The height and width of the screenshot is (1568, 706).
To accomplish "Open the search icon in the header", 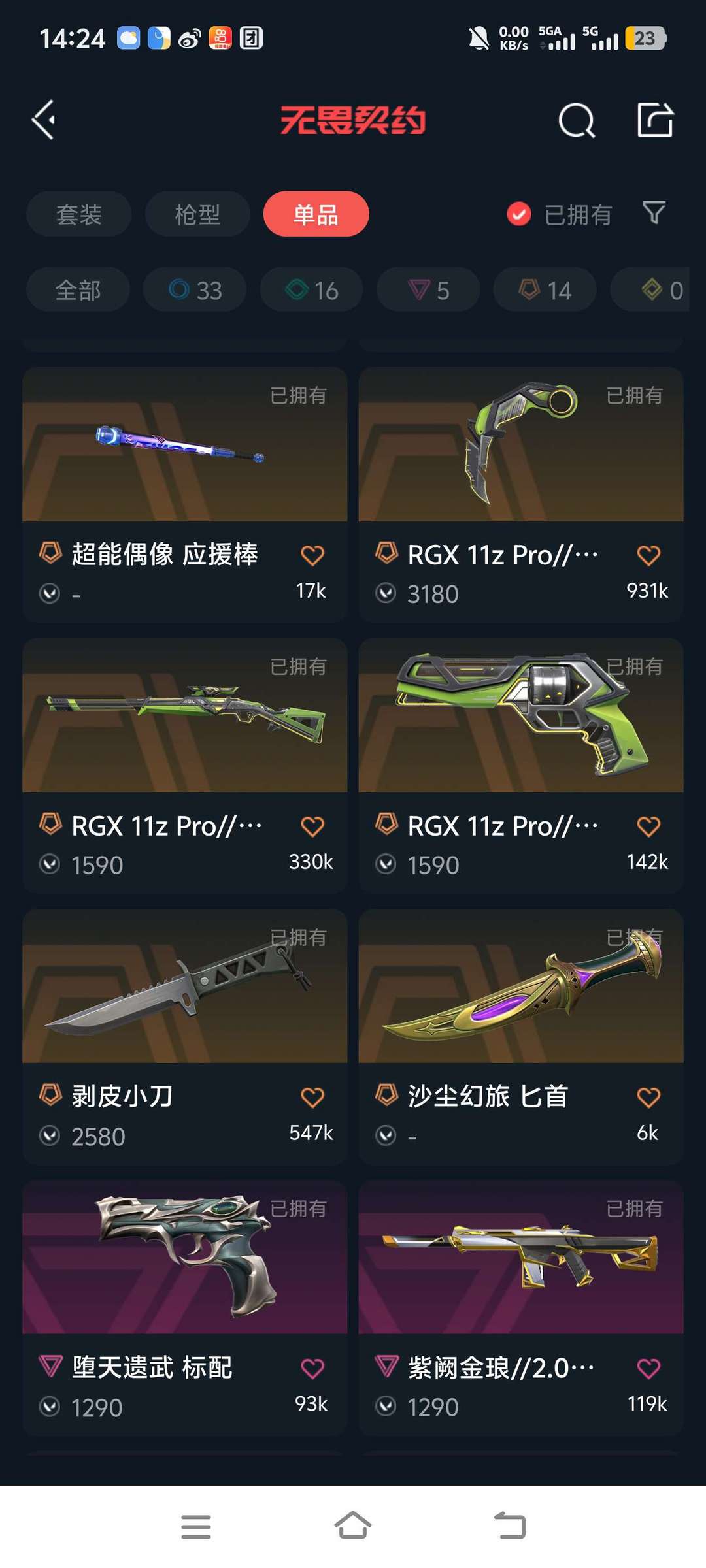I will click(x=577, y=120).
